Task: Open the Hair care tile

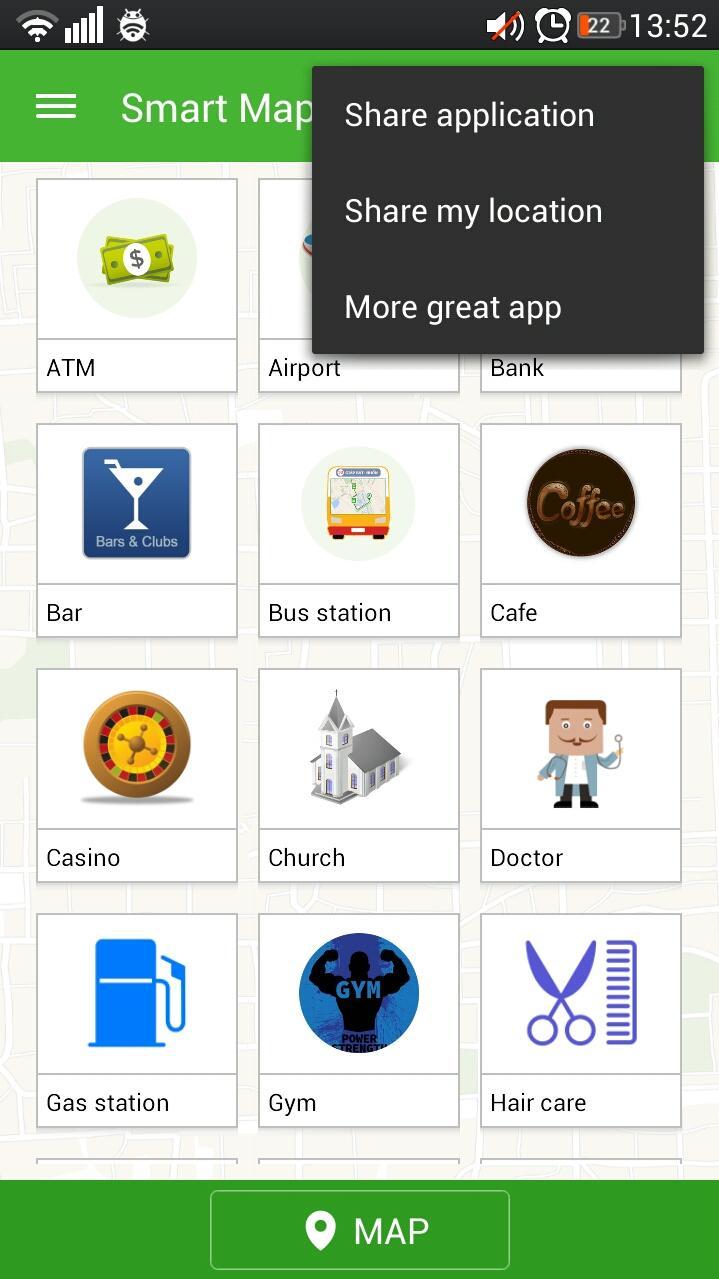Action: pos(581,1020)
